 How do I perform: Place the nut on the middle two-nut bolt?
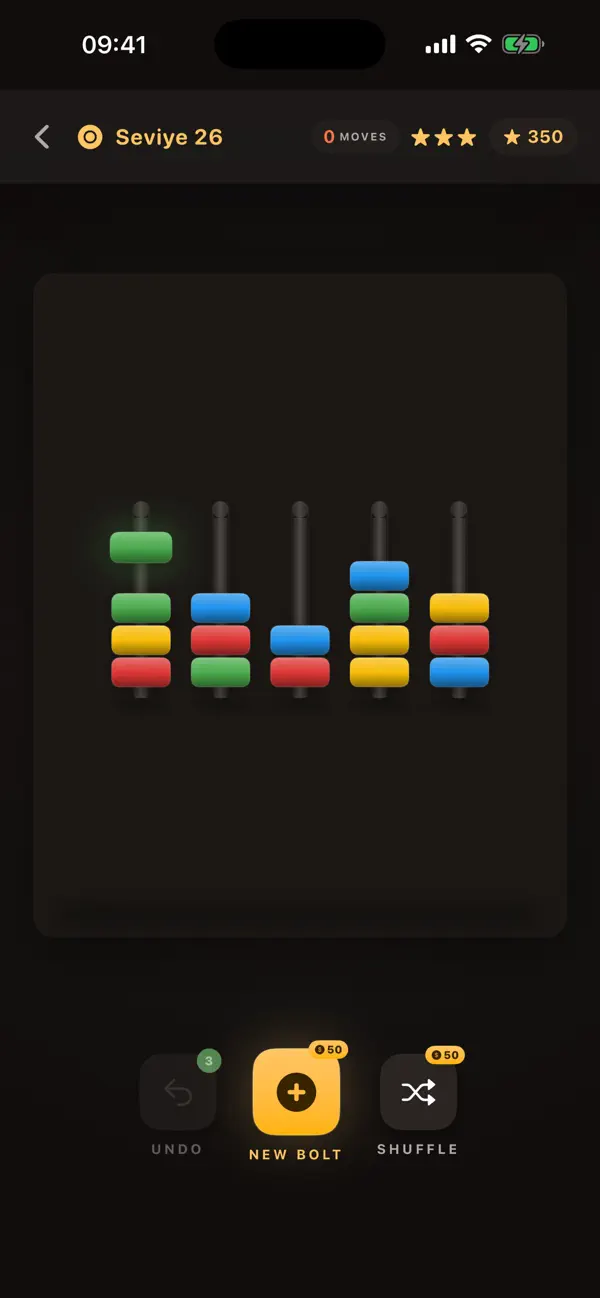(300, 600)
